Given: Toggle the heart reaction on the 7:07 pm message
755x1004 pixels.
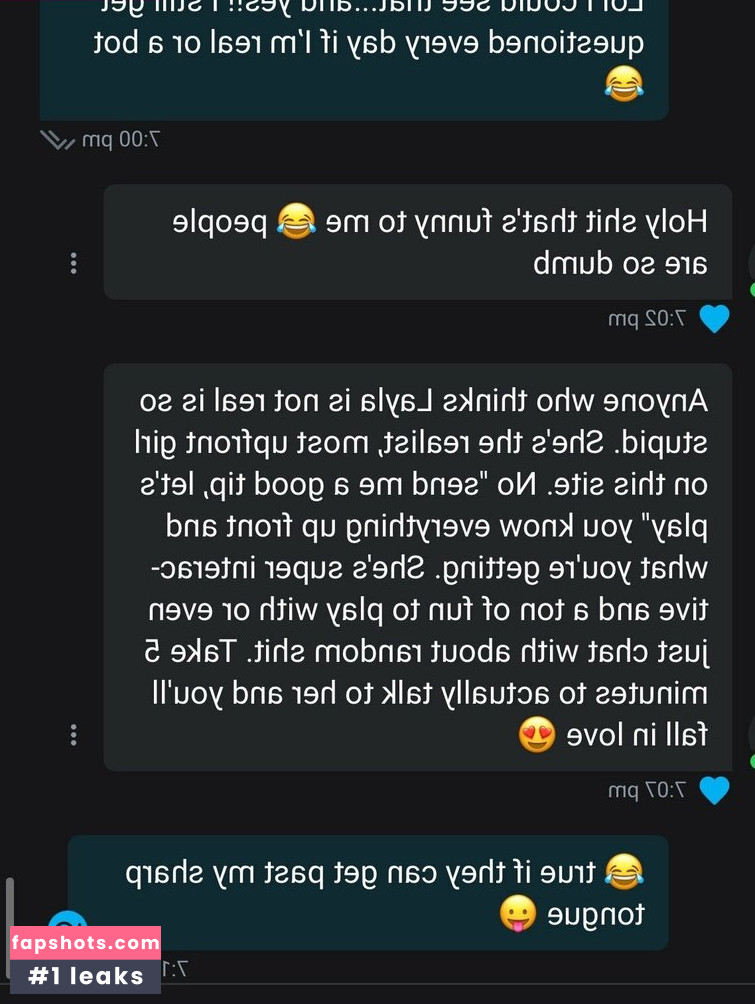Looking at the screenshot, I should pos(715,790).
